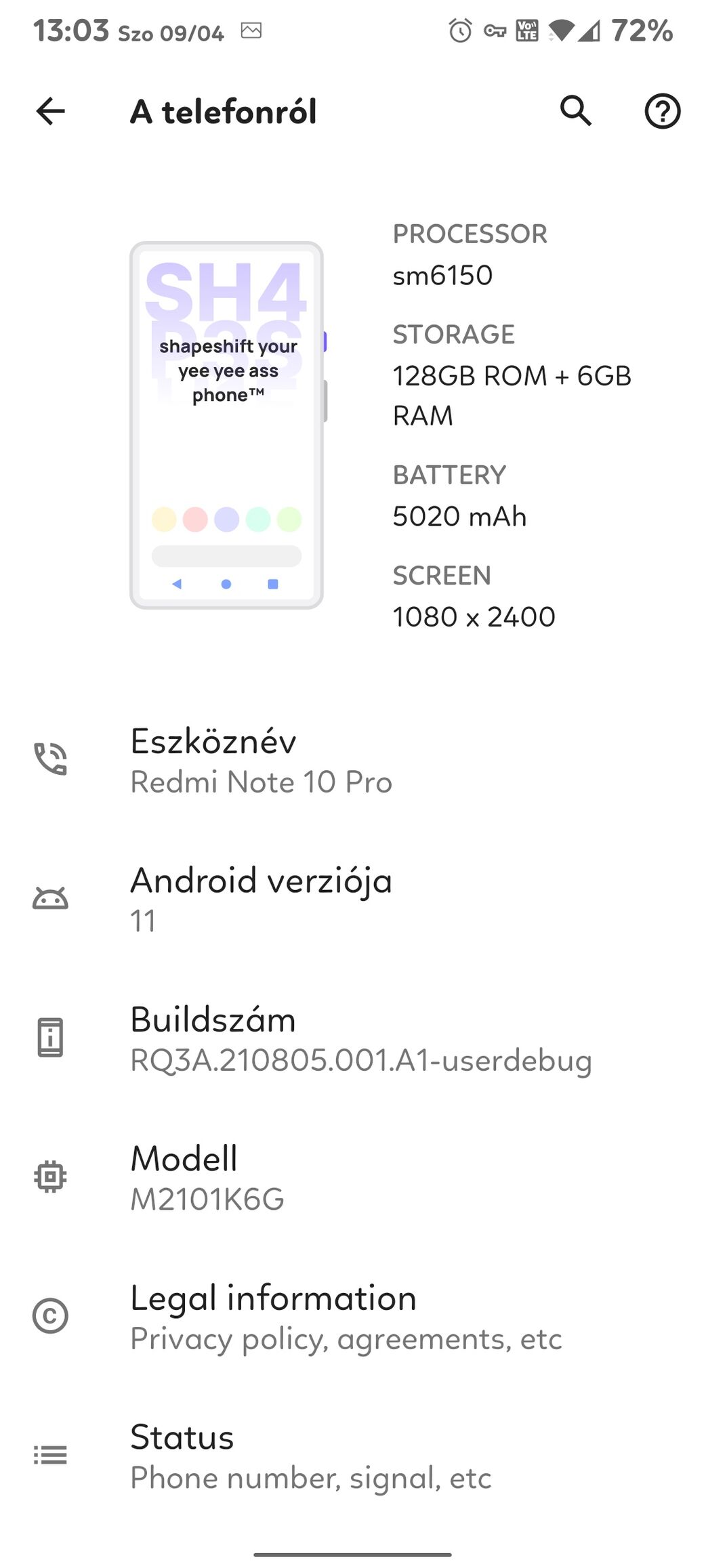Open the Eszköznév row

[353, 760]
